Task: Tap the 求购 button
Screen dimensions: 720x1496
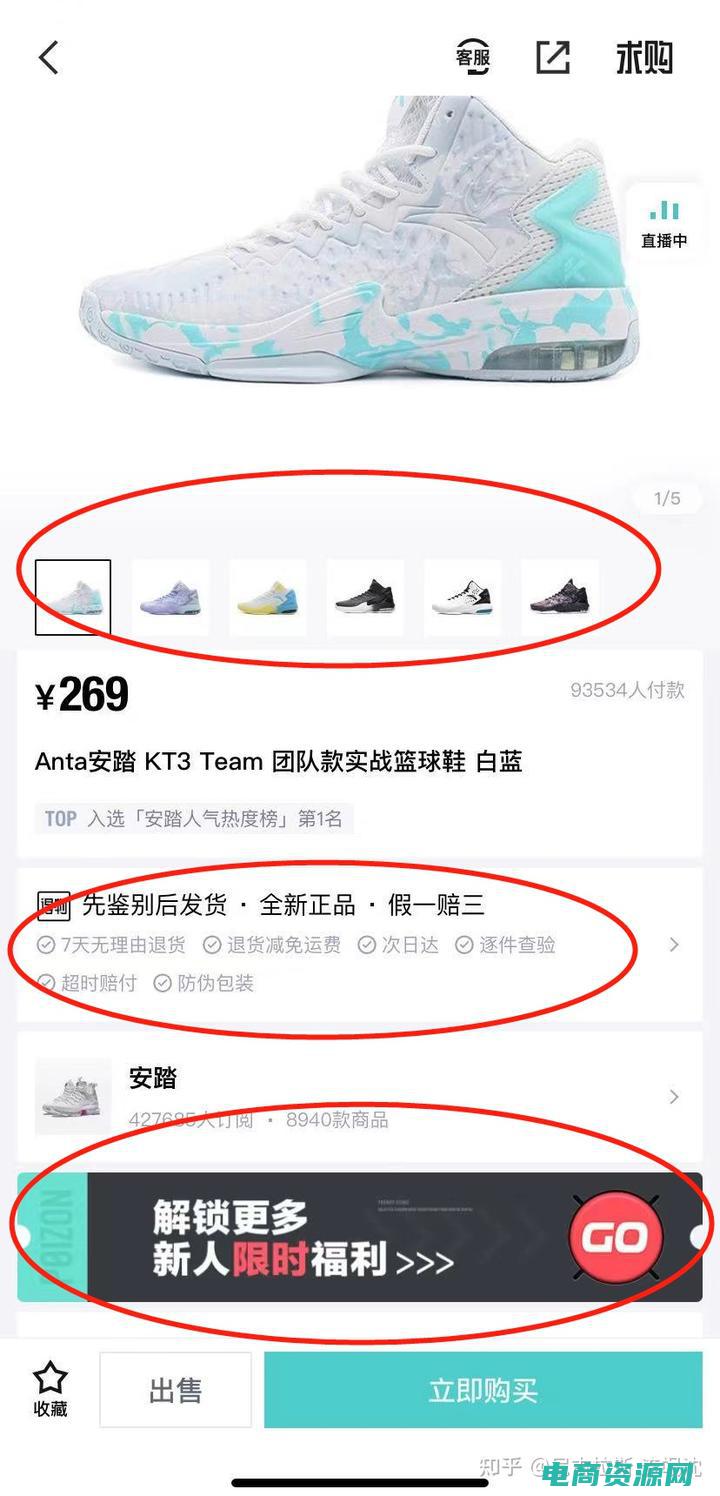Action: click(x=644, y=58)
